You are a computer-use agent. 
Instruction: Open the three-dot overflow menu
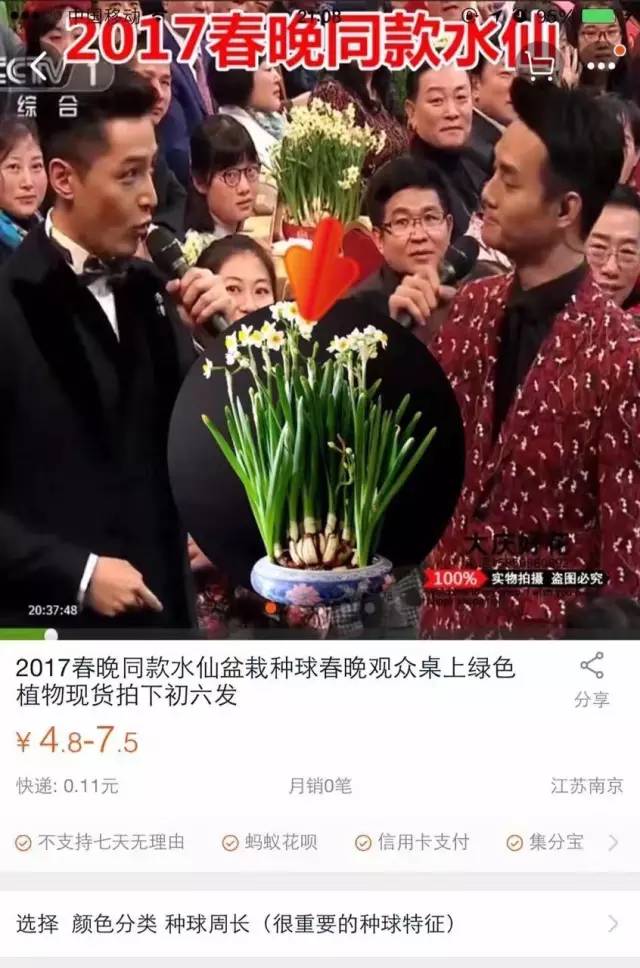tap(601, 66)
